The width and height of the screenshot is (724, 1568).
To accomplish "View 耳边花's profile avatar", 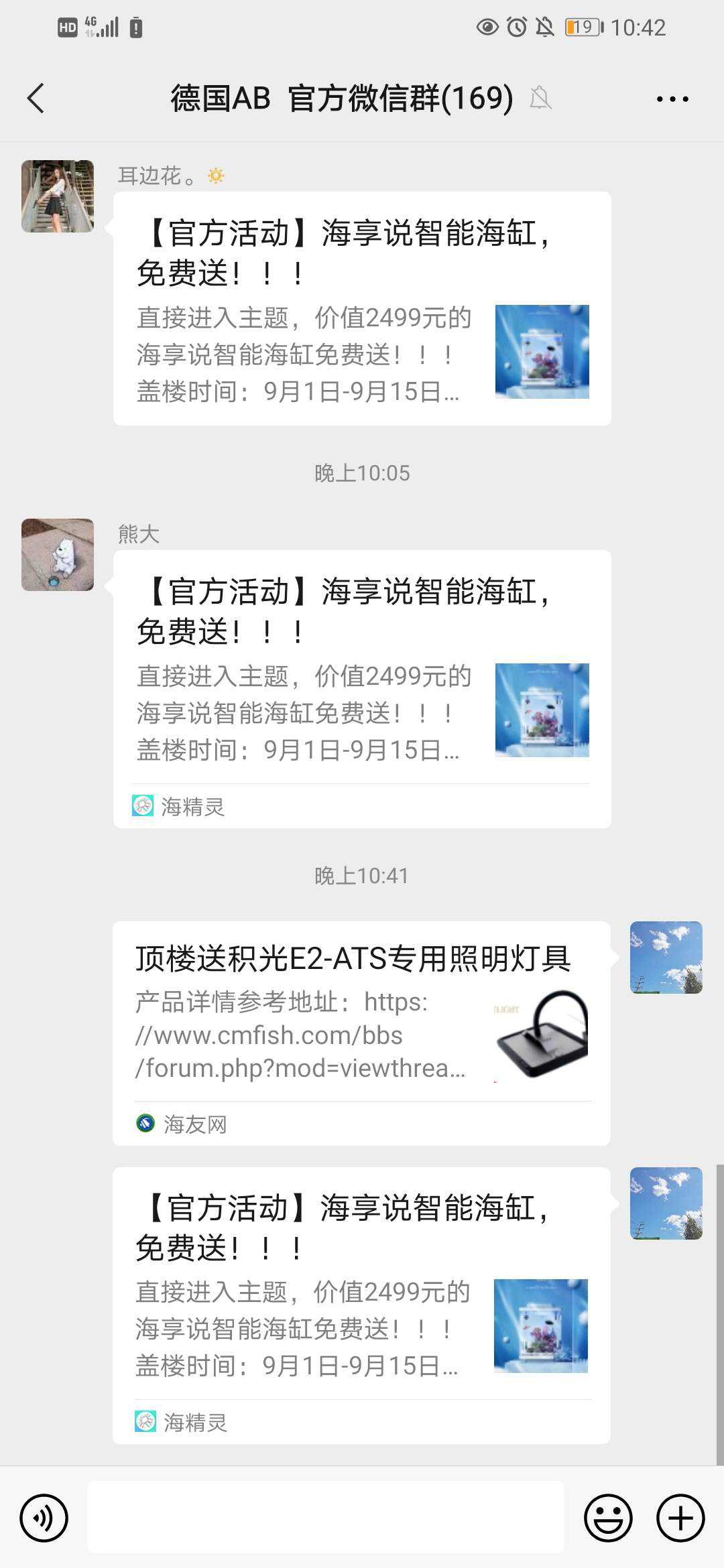I will 58,196.
